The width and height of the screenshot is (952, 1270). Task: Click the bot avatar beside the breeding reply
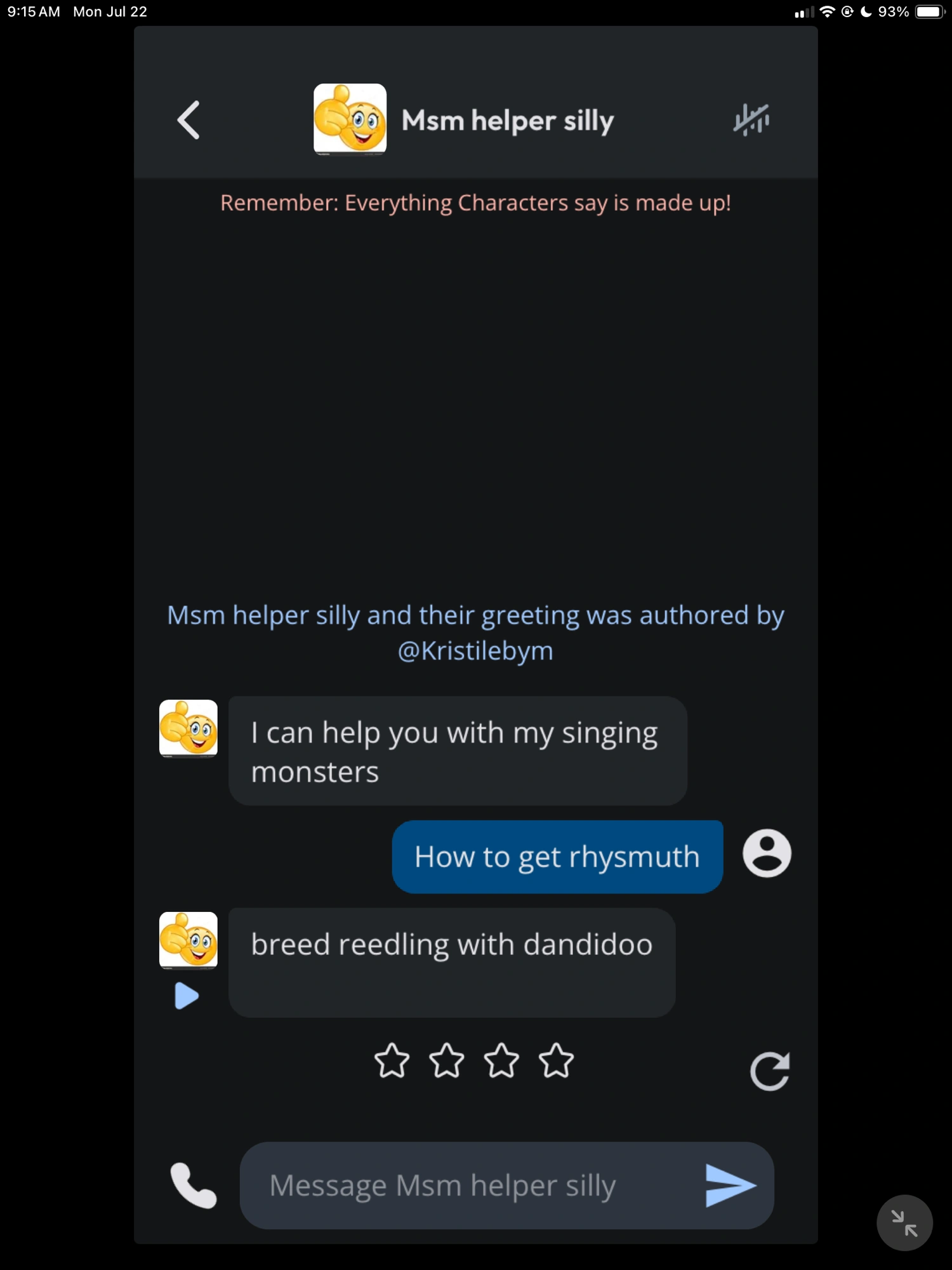(x=188, y=940)
